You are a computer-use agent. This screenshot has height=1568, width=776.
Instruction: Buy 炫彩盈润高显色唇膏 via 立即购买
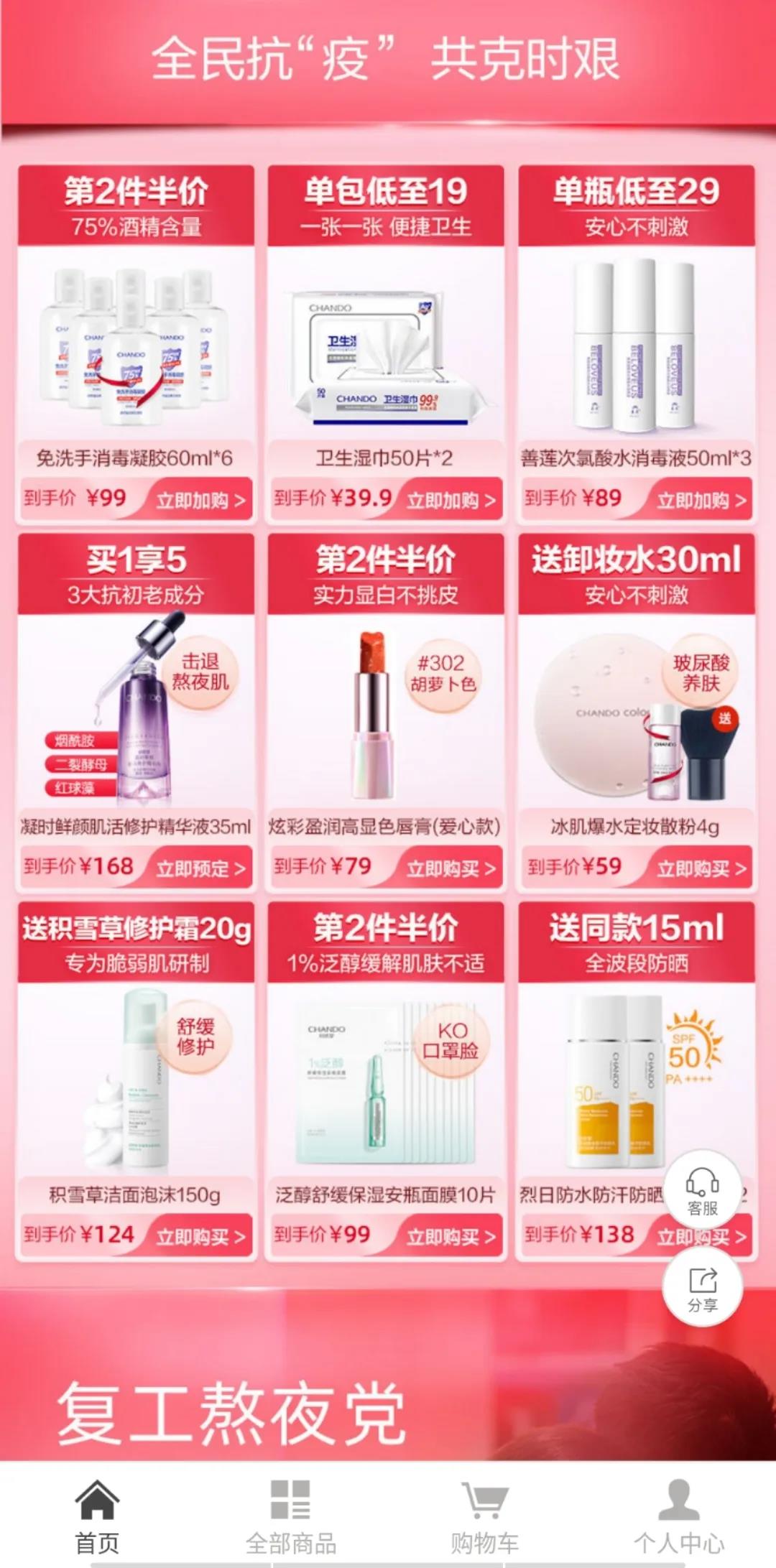pyautogui.click(x=451, y=868)
